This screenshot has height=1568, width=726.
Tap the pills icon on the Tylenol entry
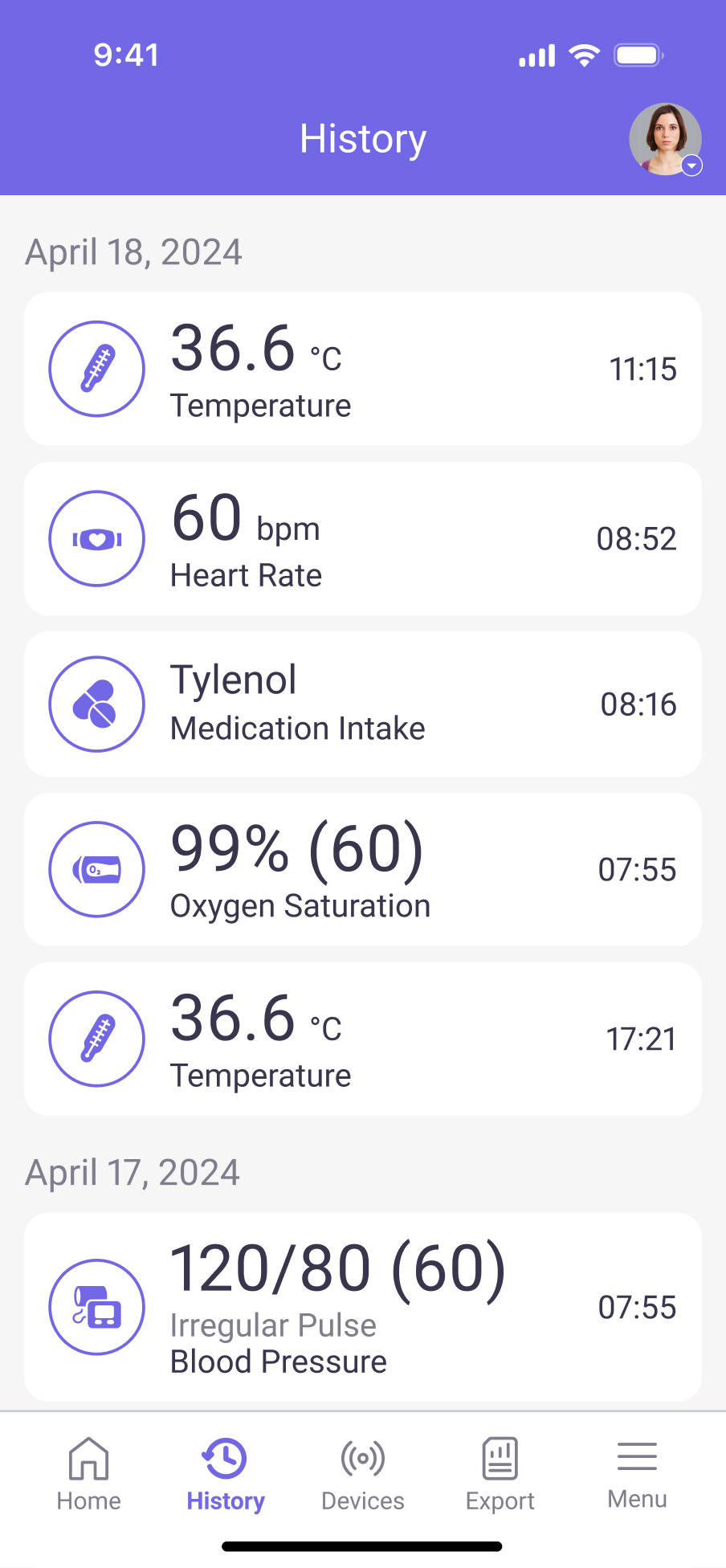96,704
